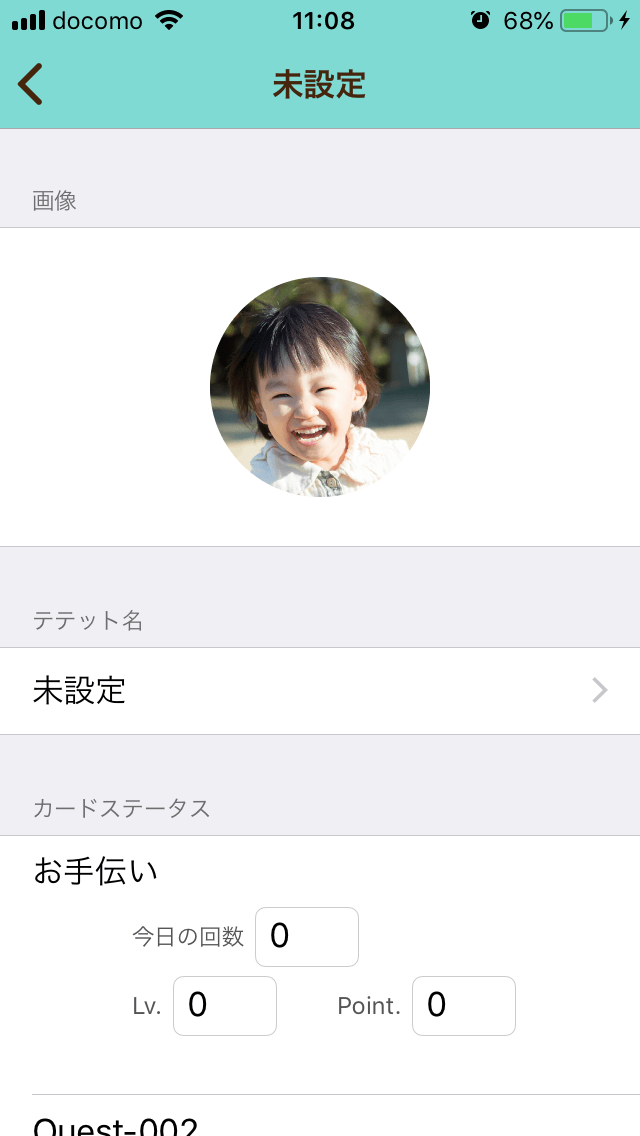
Task: Edit the Point. value field
Action: [464, 1006]
